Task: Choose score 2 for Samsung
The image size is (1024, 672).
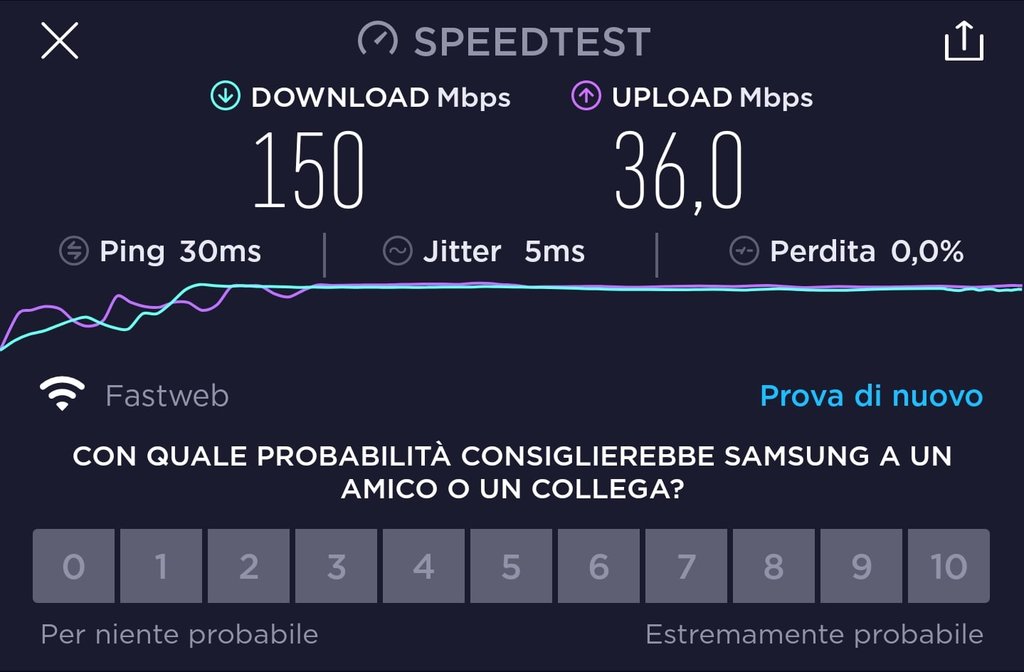Action: point(248,567)
